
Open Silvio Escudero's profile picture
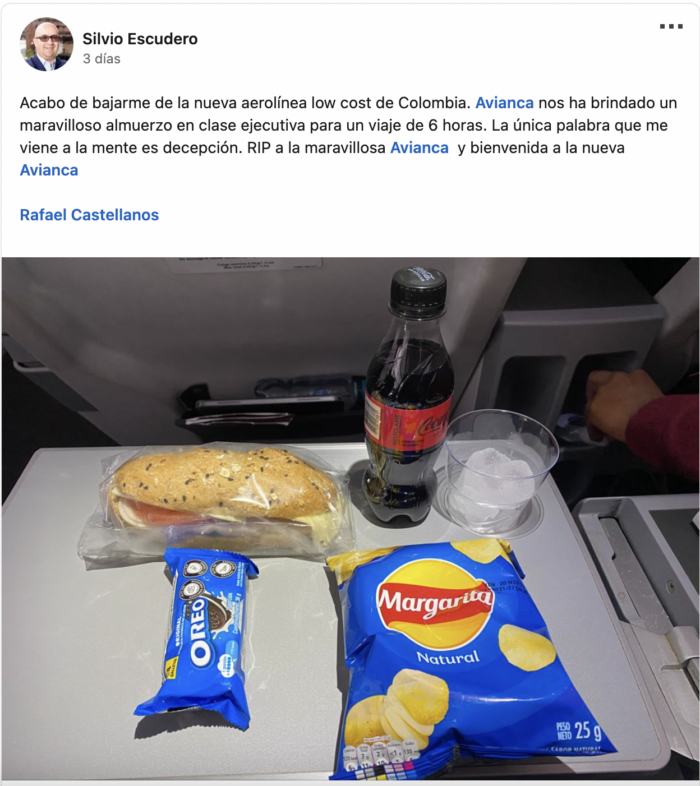(46, 44)
